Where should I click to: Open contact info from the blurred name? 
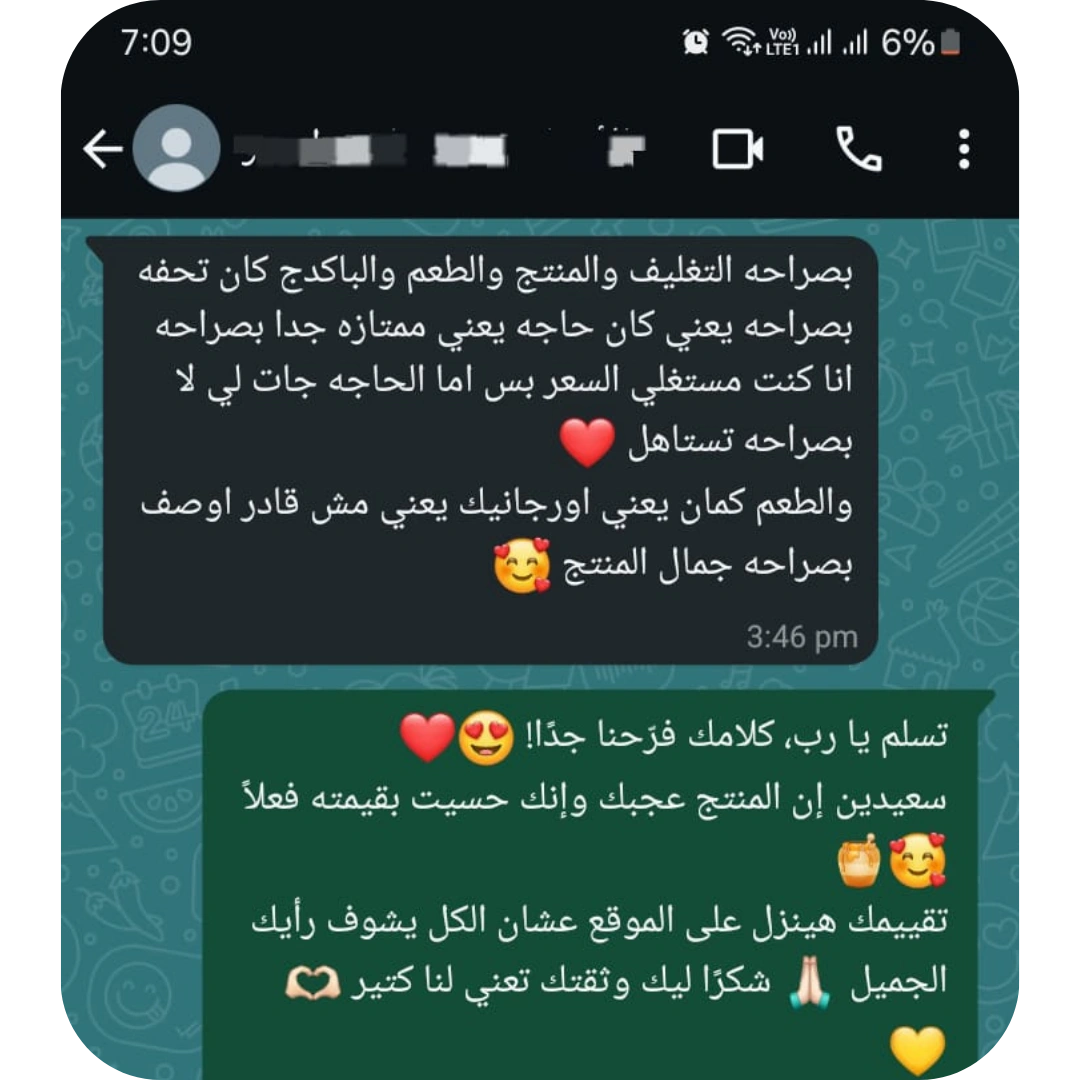(440, 150)
